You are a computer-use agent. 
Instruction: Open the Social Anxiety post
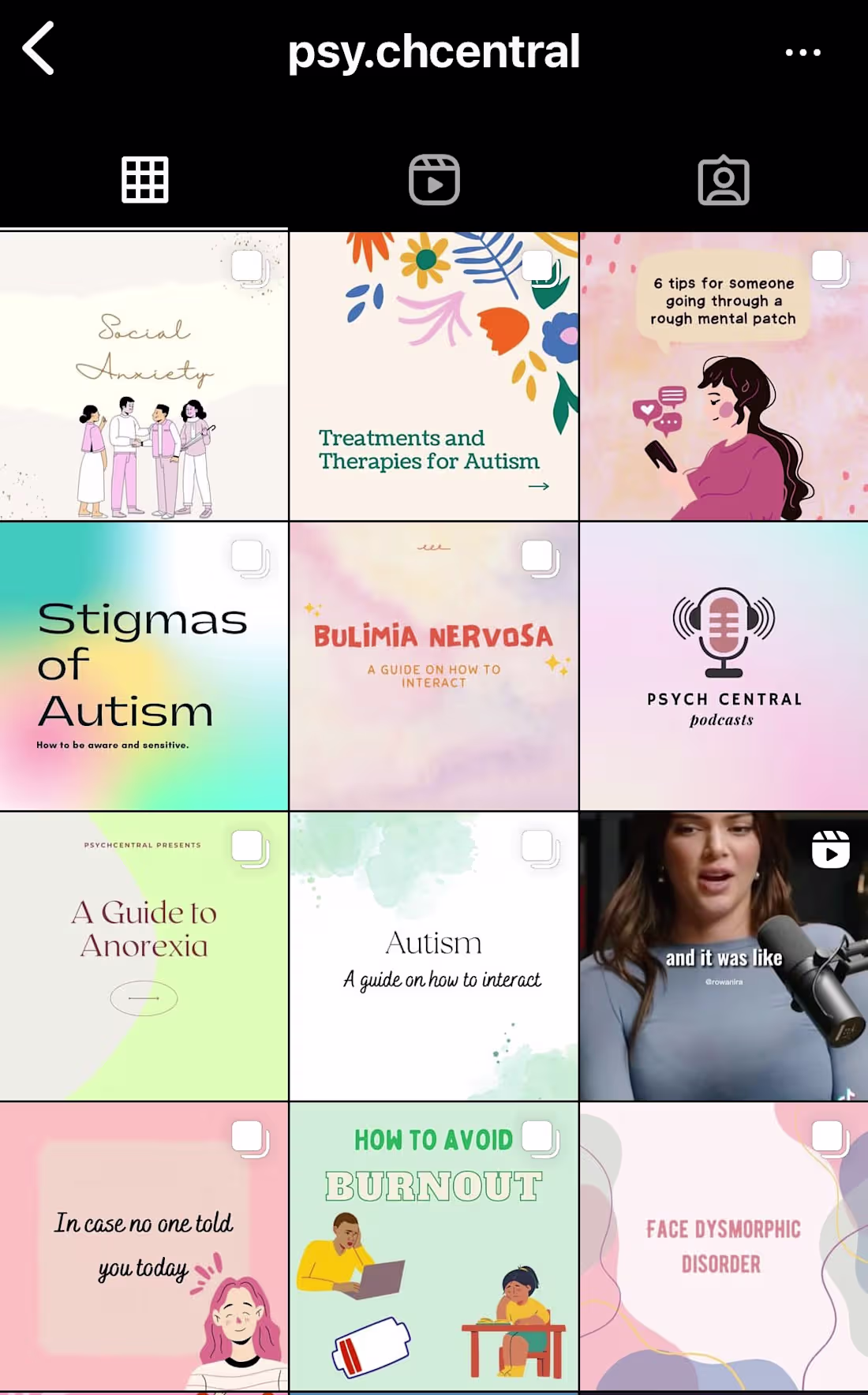pyautogui.click(x=144, y=376)
